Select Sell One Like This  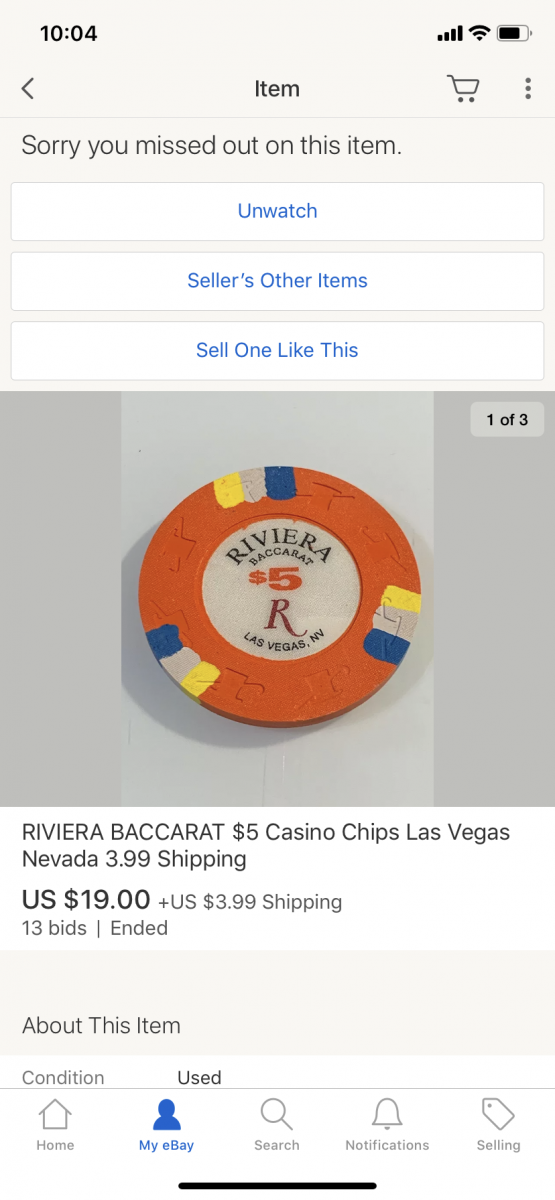coord(277,351)
